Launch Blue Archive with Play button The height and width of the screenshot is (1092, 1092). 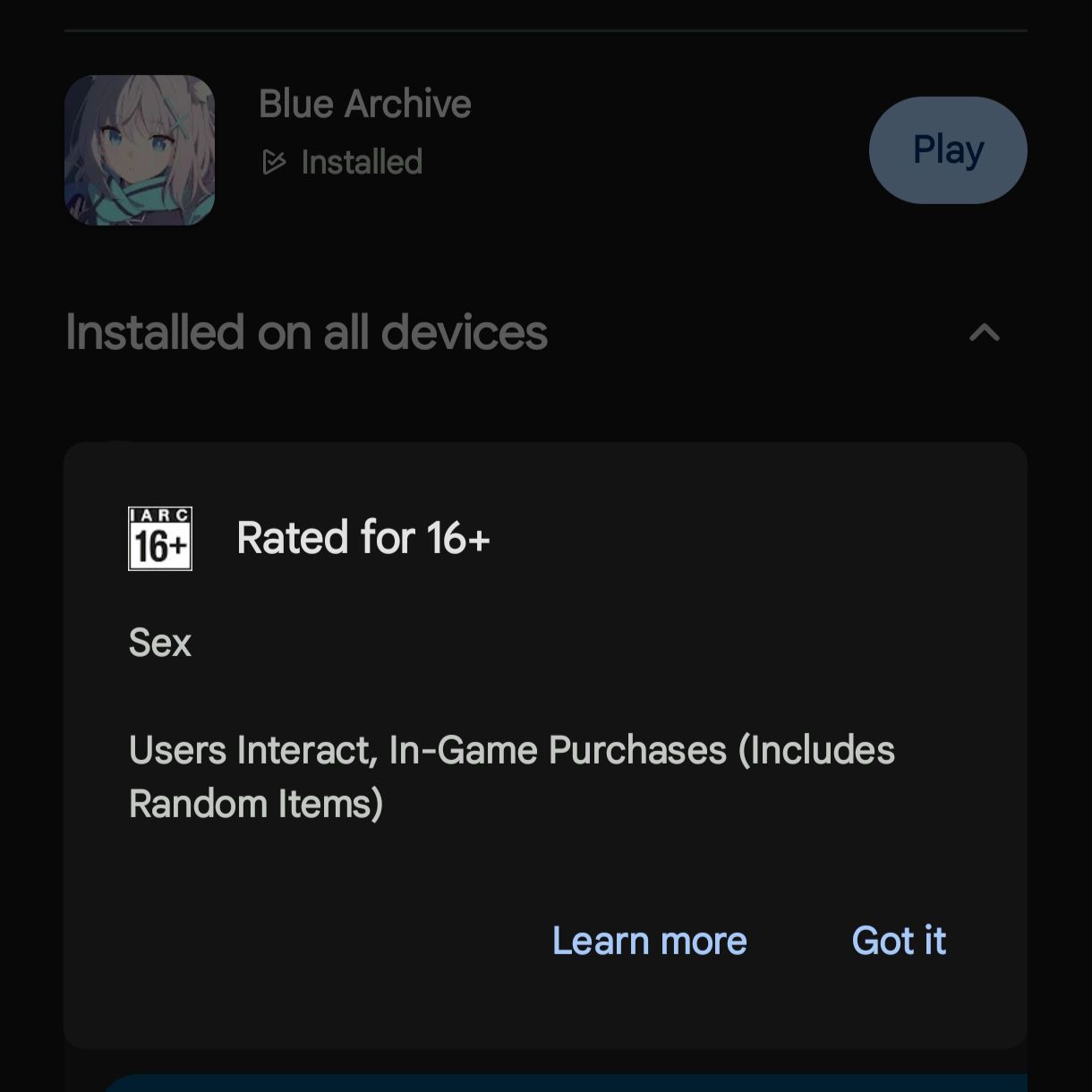(x=947, y=150)
